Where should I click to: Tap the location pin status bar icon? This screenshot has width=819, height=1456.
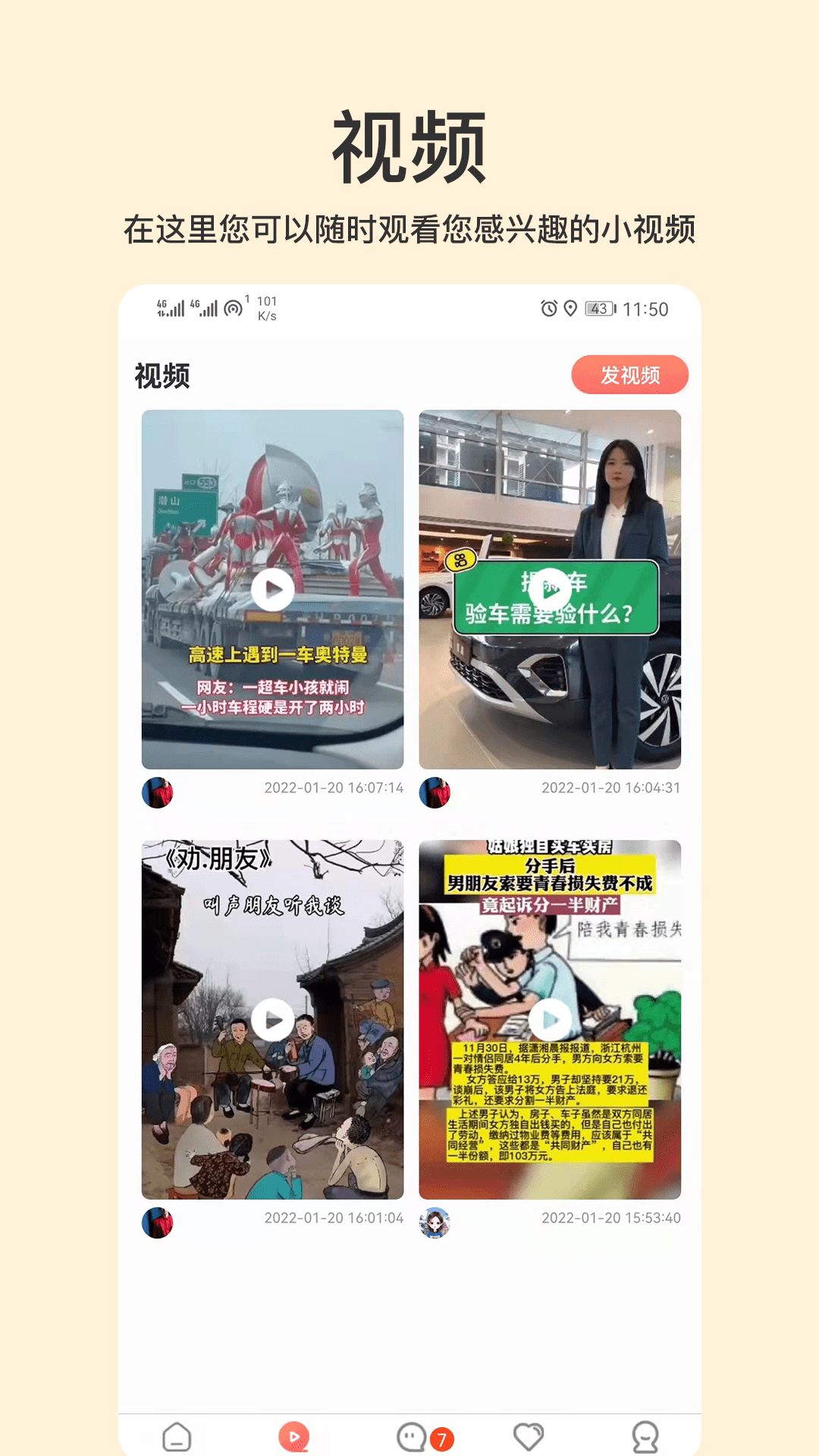pyautogui.click(x=571, y=309)
